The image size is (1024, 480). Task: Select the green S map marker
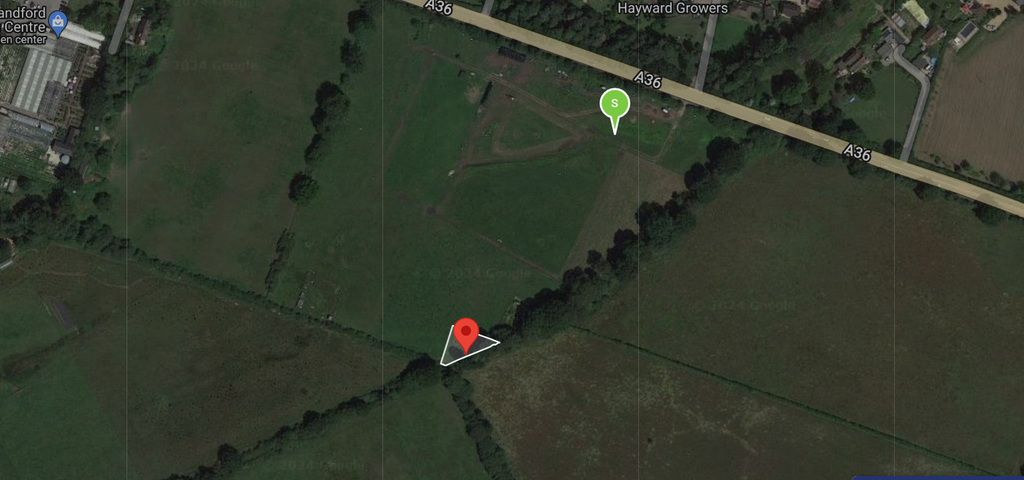614,105
